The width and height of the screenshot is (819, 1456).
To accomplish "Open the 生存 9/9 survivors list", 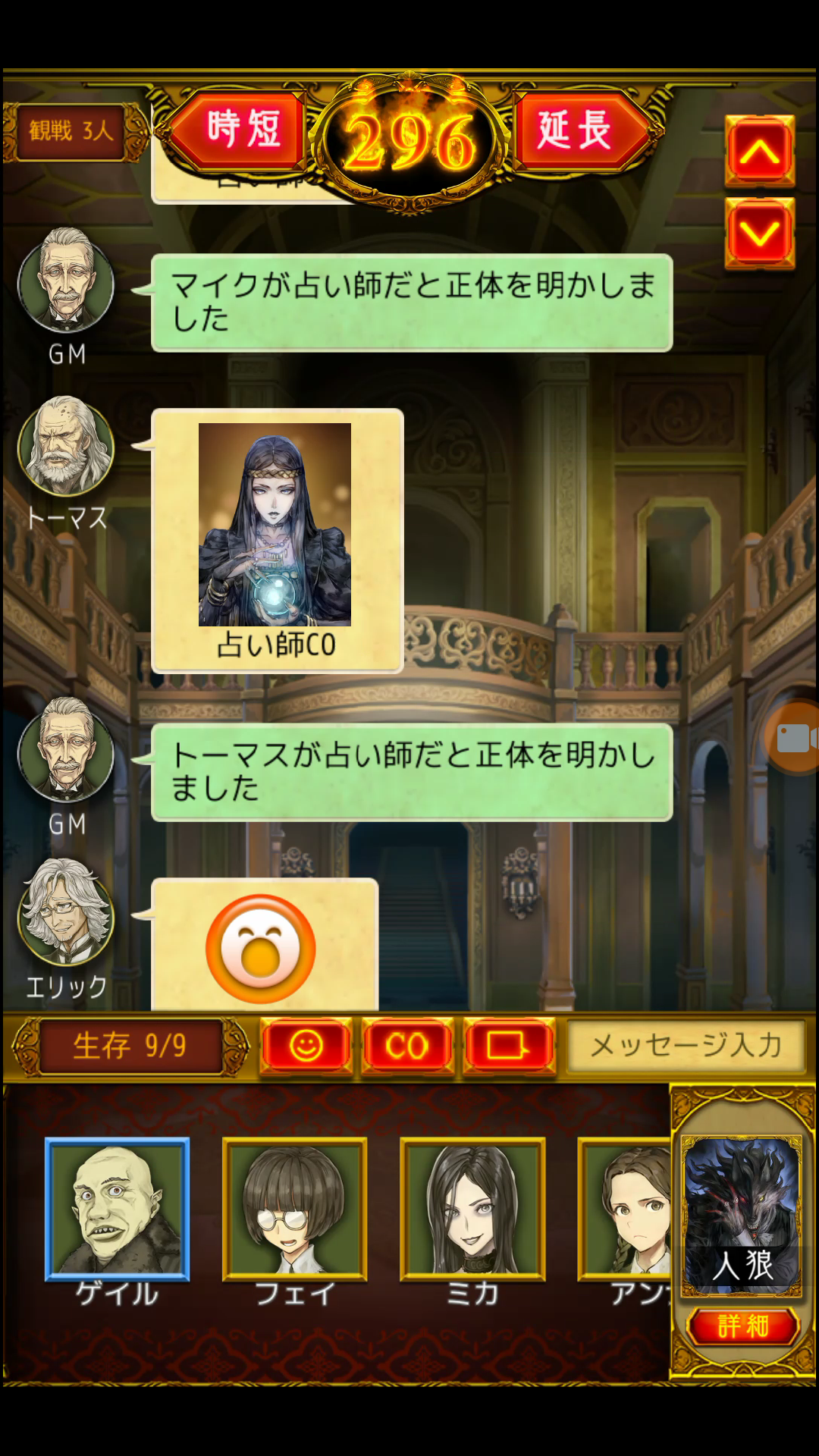I will pyautogui.click(x=130, y=1046).
